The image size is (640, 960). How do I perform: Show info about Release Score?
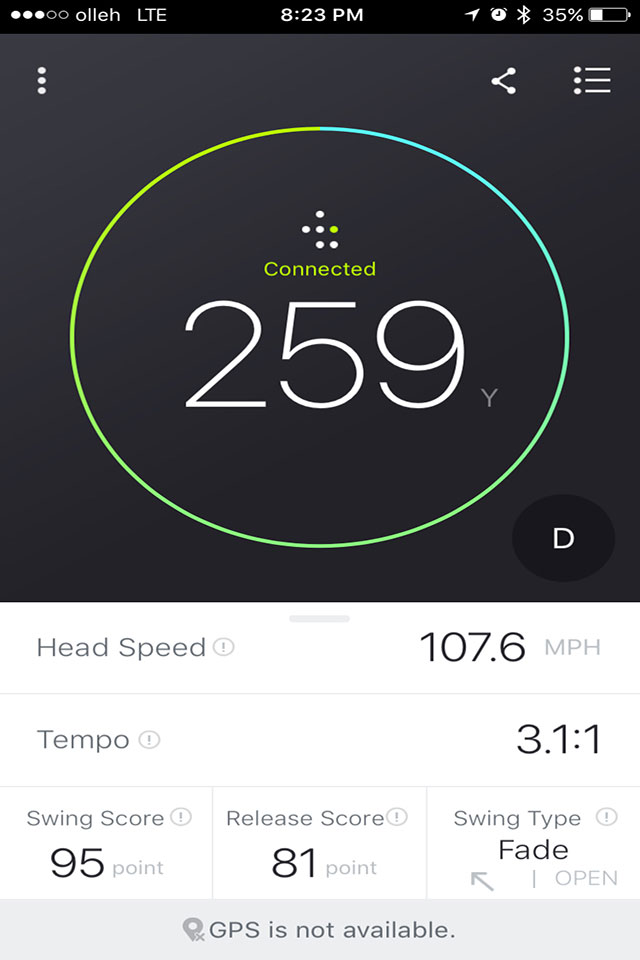coord(397,817)
